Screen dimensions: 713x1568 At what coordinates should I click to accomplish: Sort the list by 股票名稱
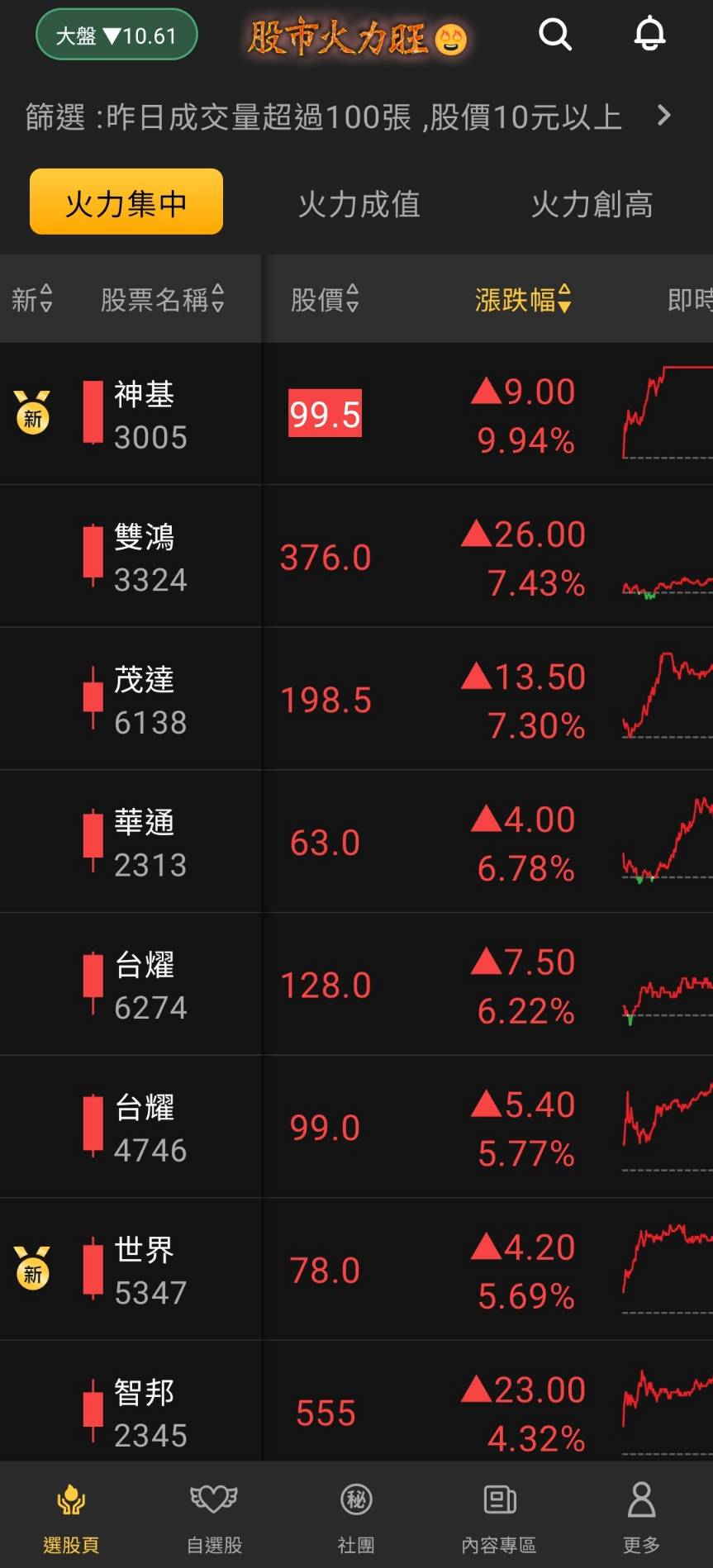pos(162,299)
